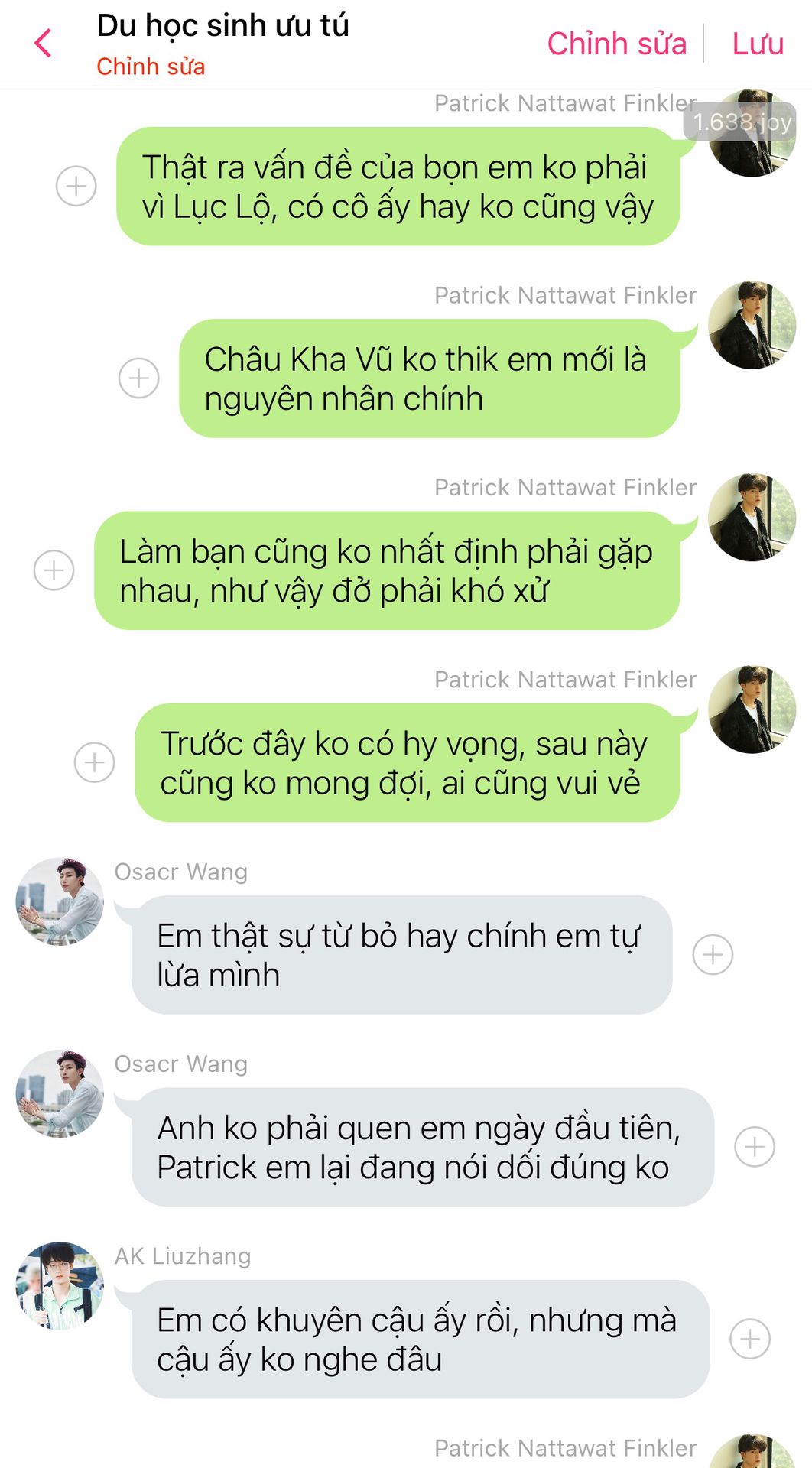Screen dimensions: 812x1468
Task: Save with the Lưu button
Action: (757, 44)
